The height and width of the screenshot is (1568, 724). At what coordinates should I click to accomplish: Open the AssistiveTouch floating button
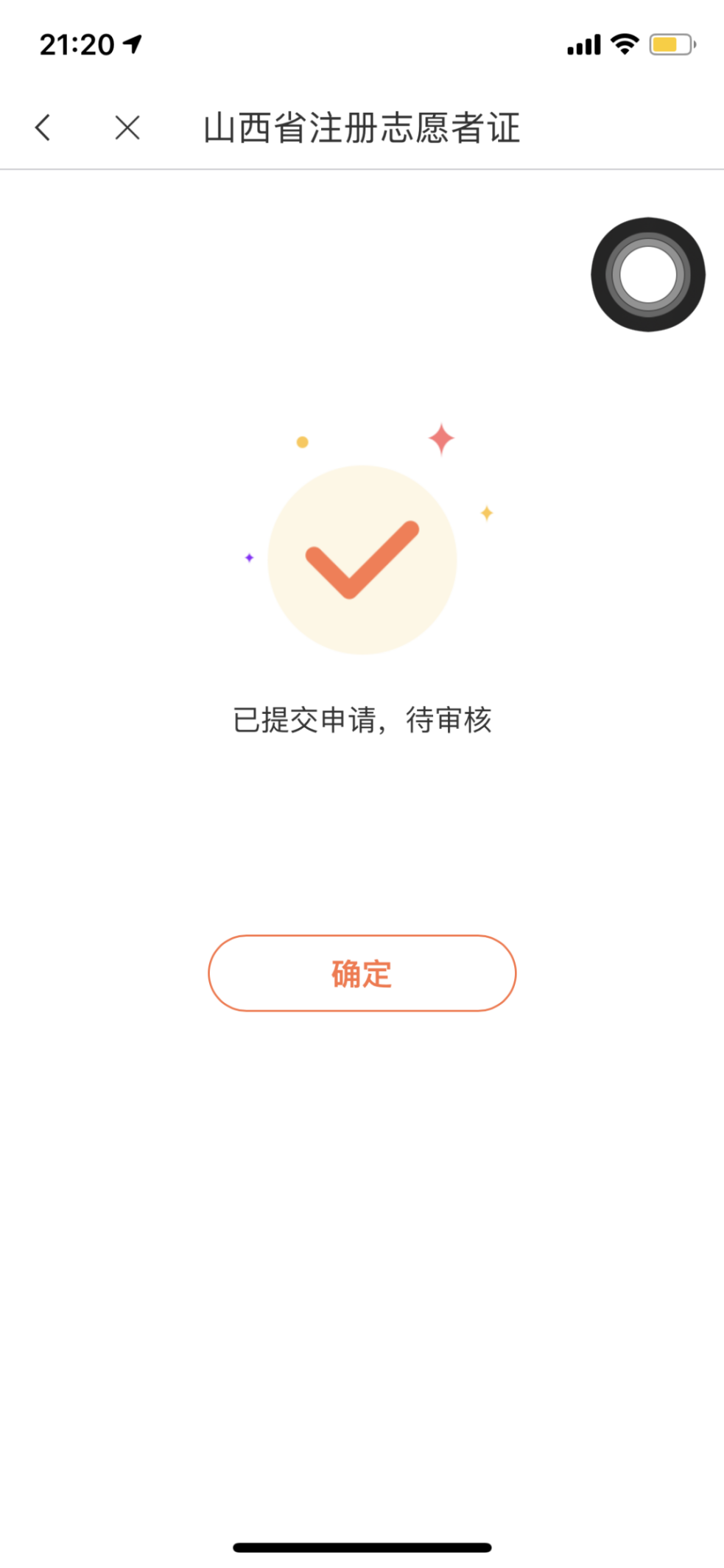[x=647, y=274]
